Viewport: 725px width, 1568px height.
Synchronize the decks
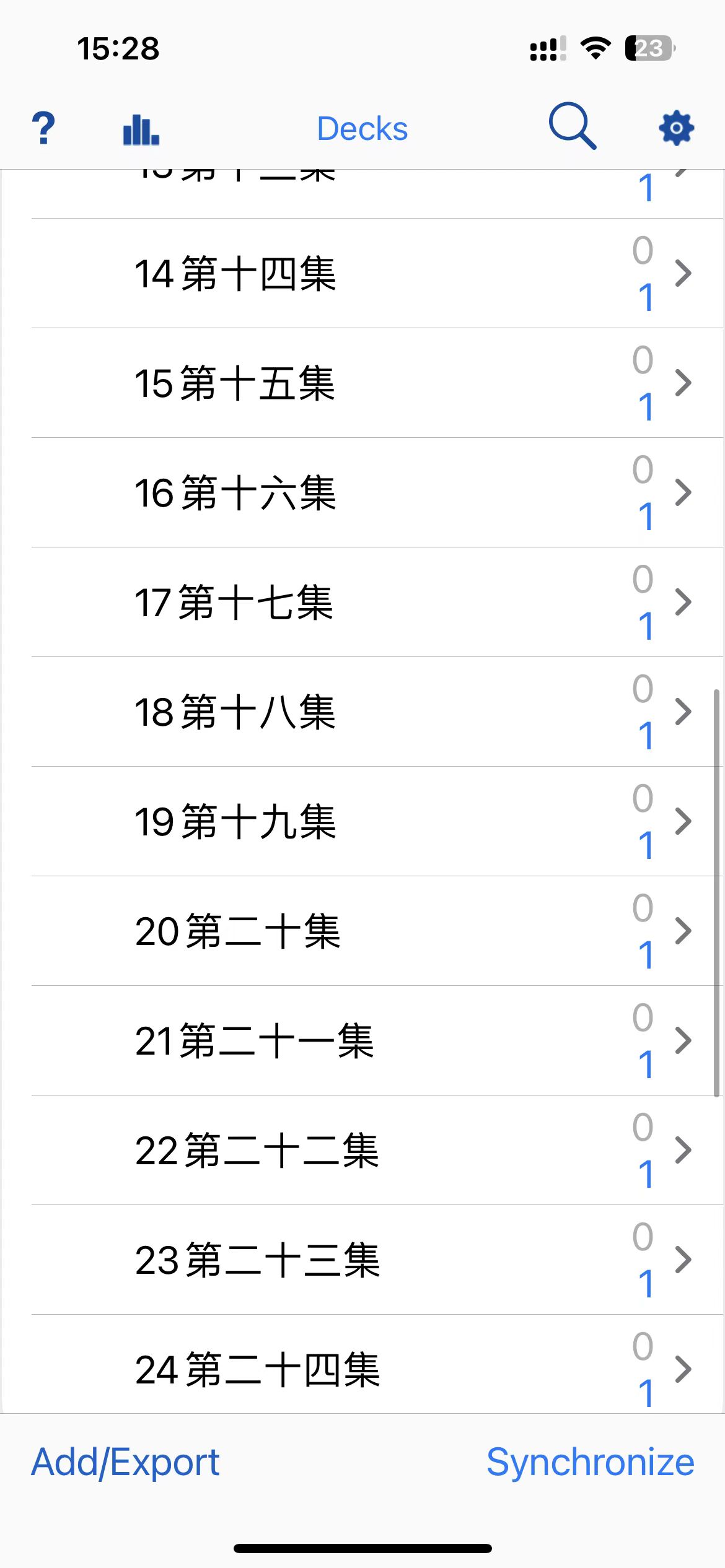[590, 1463]
